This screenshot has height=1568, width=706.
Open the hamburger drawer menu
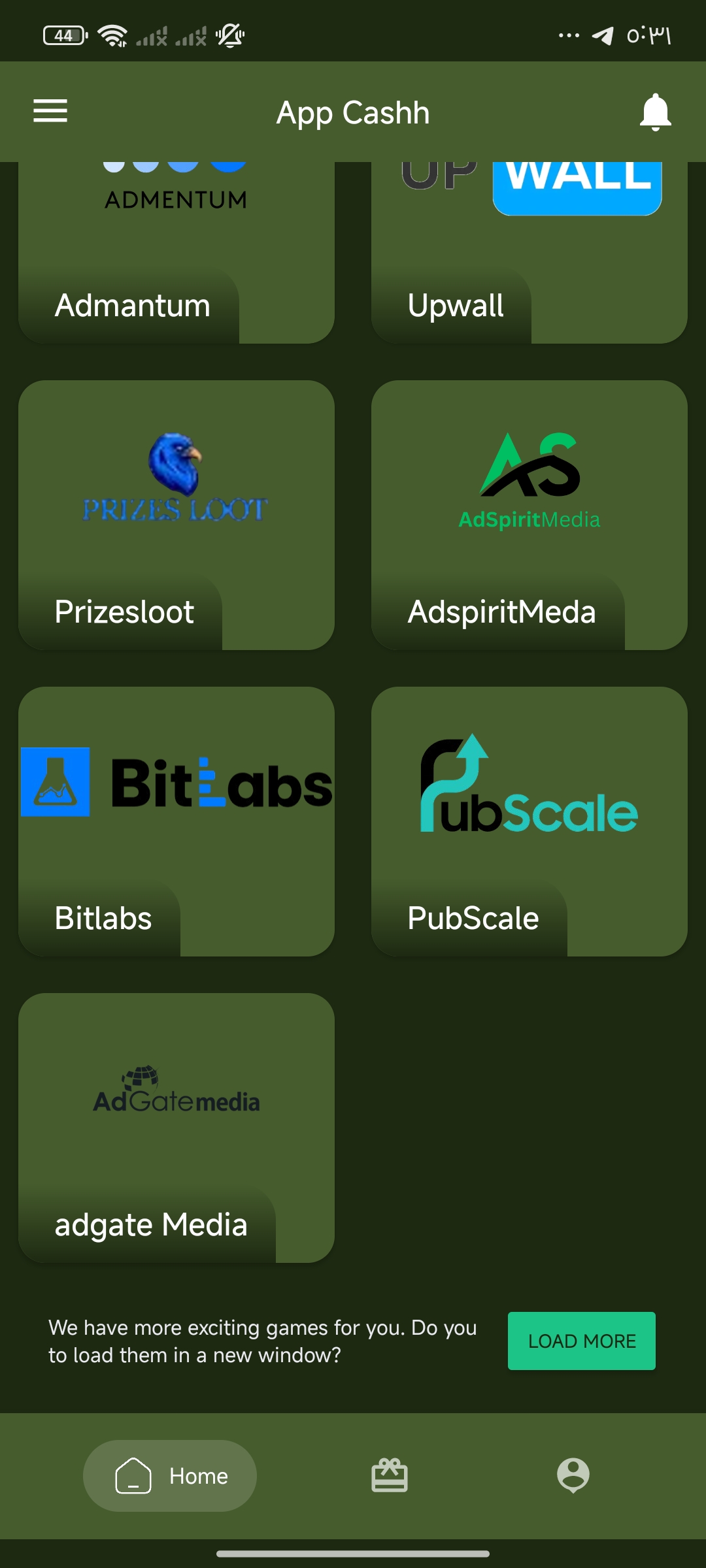click(50, 111)
